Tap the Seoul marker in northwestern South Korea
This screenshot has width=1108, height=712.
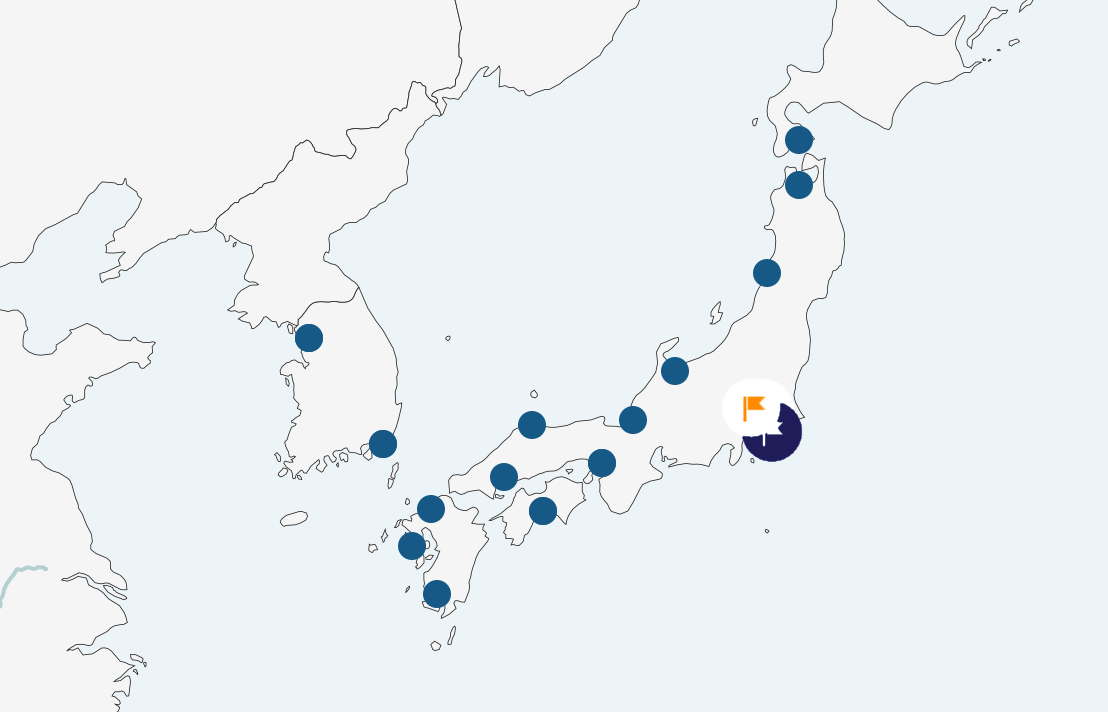(309, 338)
